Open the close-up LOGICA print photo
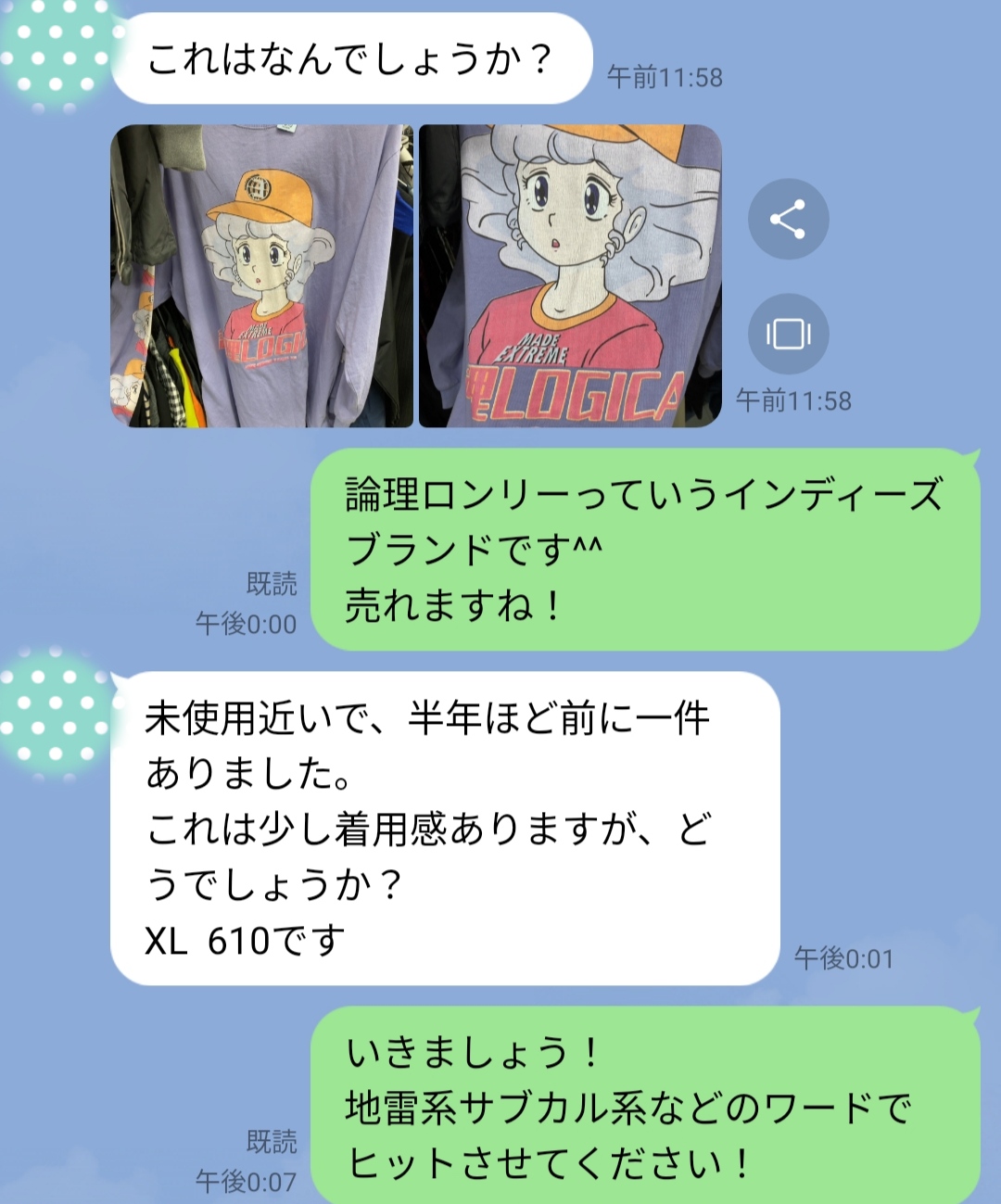The width and height of the screenshot is (1001, 1204). click(570, 276)
